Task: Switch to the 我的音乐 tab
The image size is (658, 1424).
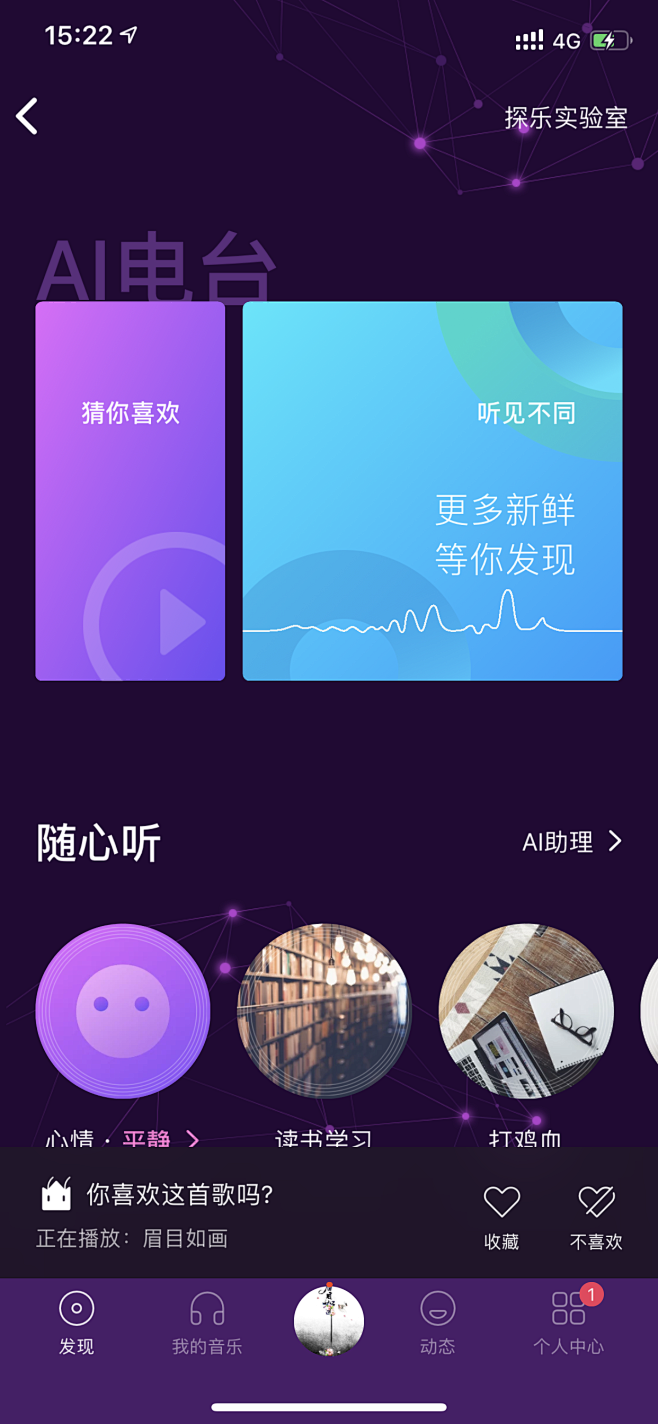Action: pyautogui.click(x=207, y=1322)
